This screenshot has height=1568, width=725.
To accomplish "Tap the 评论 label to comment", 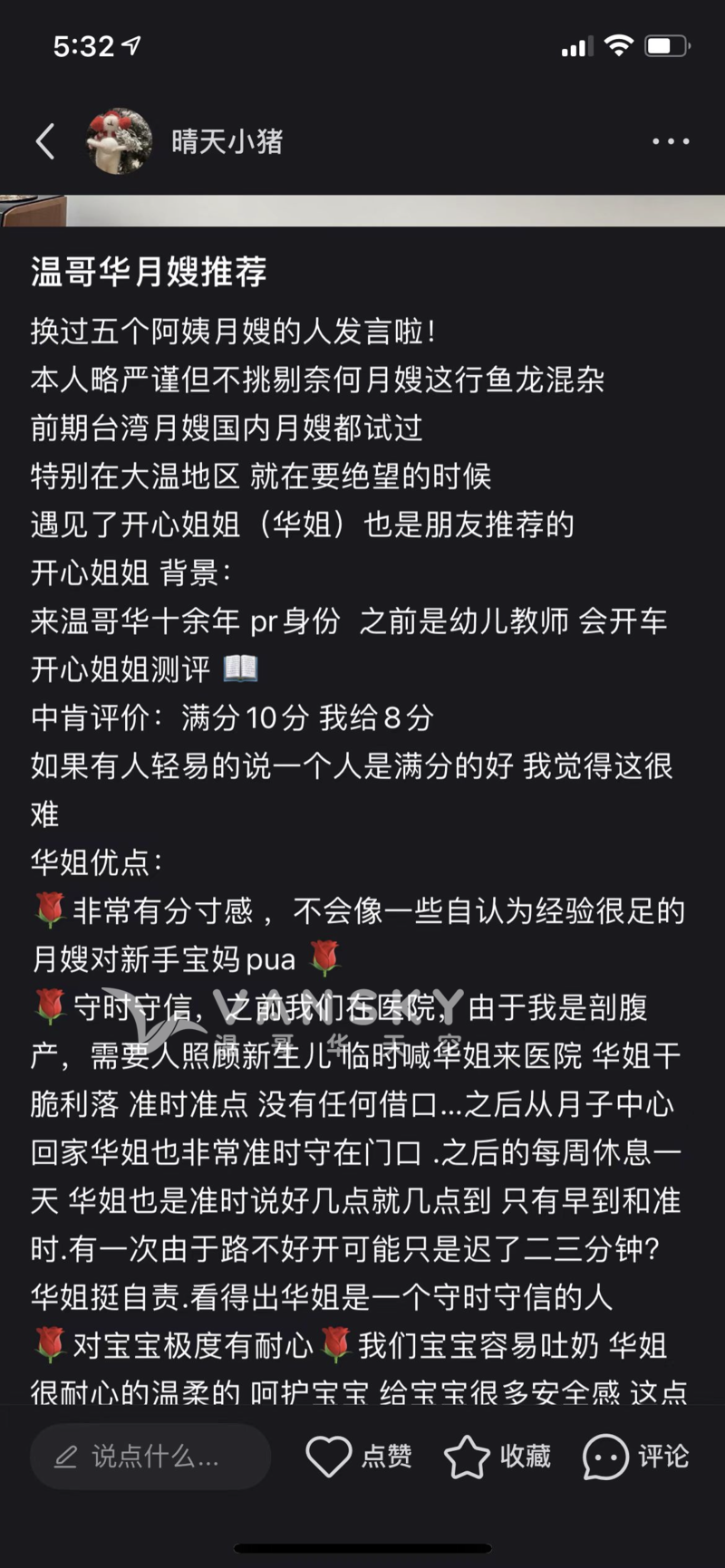I will click(662, 1457).
